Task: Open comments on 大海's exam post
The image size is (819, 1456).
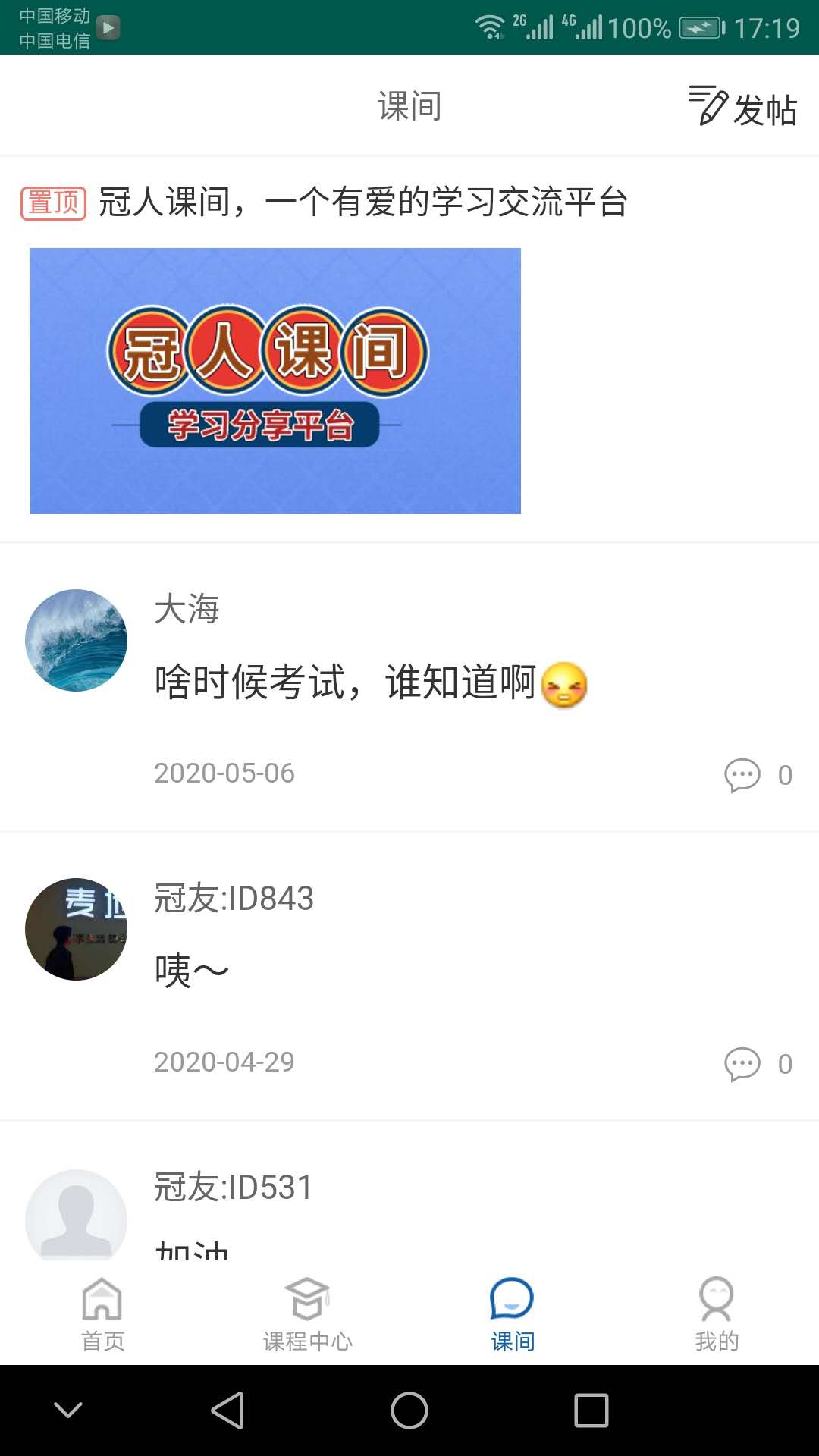Action: click(744, 774)
